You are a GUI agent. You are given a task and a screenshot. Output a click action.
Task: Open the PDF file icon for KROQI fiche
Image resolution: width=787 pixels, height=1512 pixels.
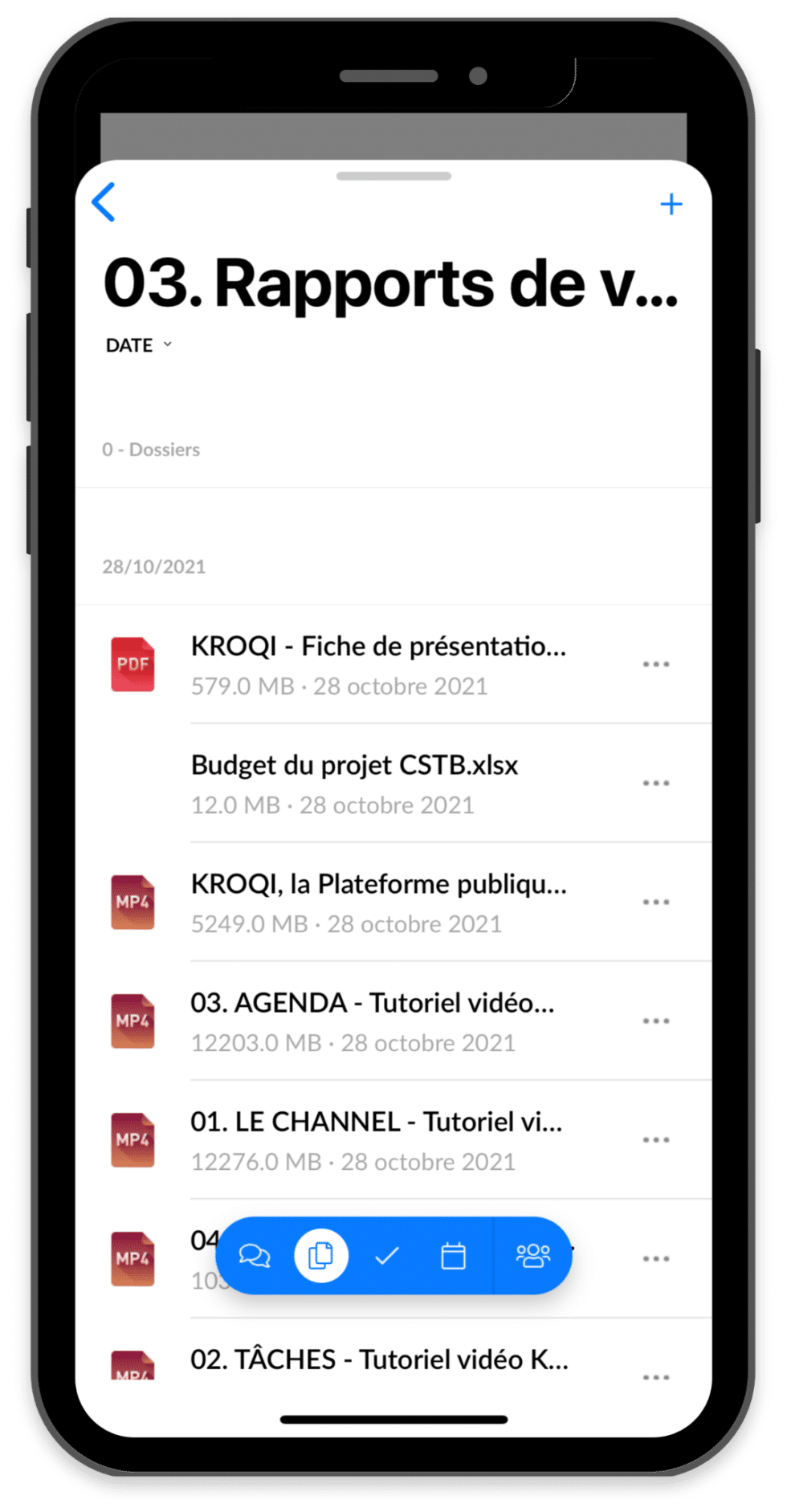pos(133,664)
